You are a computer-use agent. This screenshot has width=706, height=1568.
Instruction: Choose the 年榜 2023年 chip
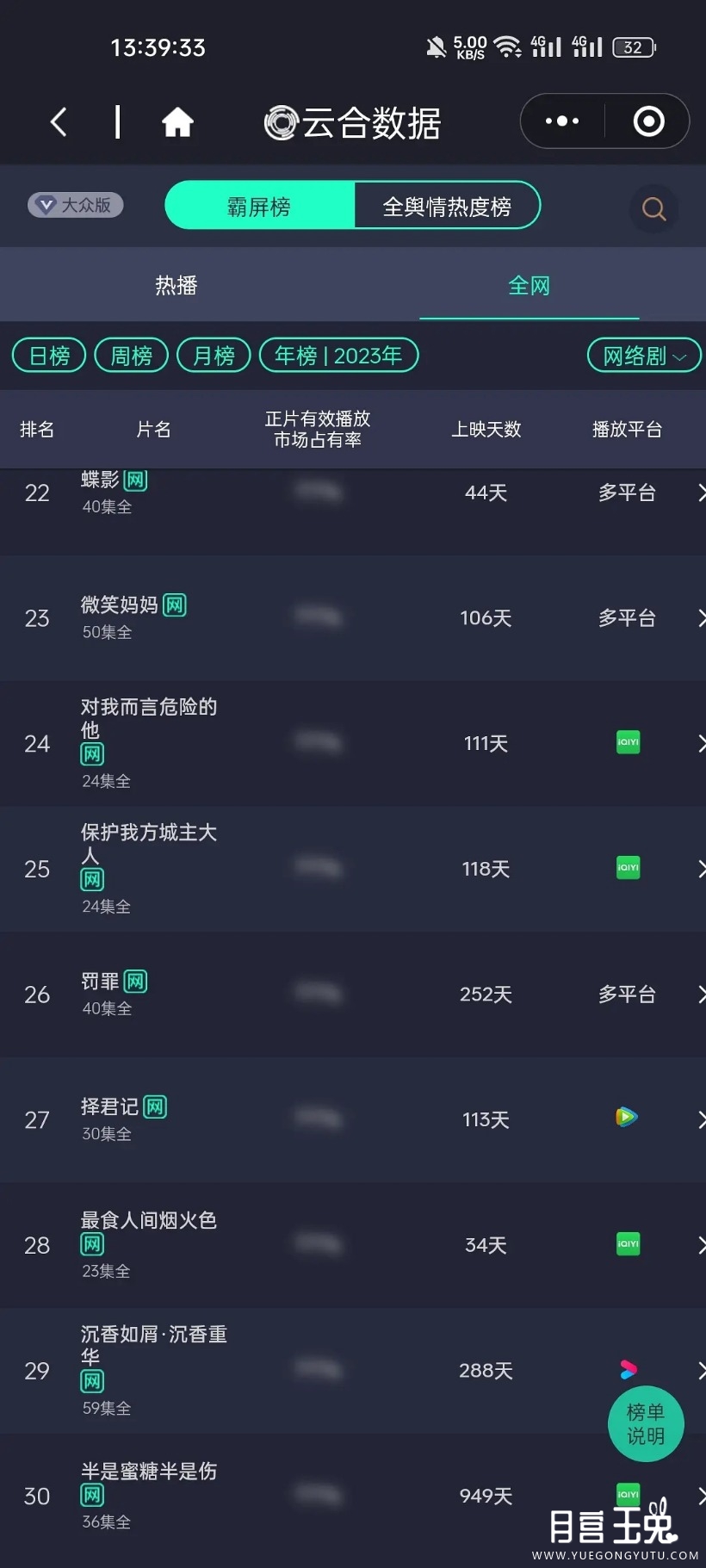338,355
